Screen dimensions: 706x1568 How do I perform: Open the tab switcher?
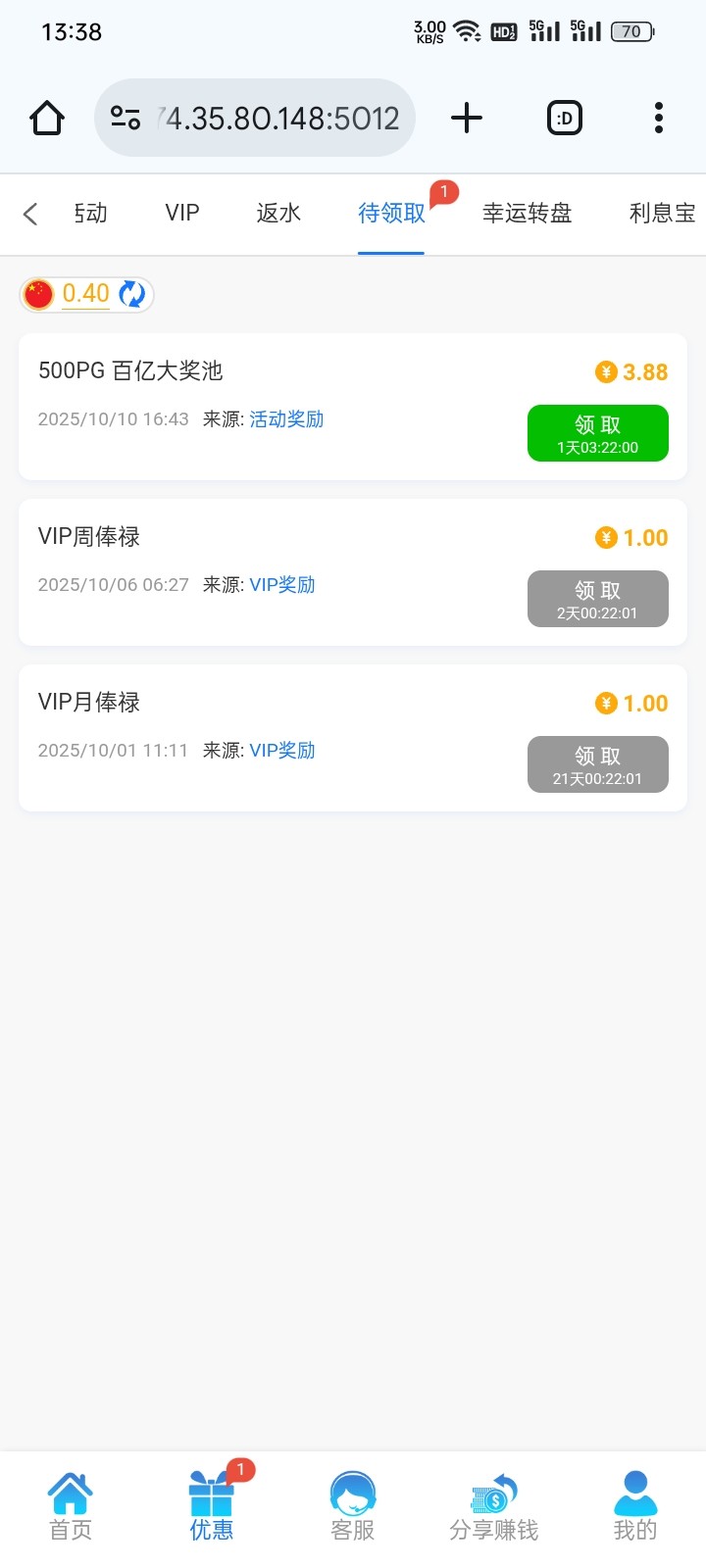coord(564,119)
